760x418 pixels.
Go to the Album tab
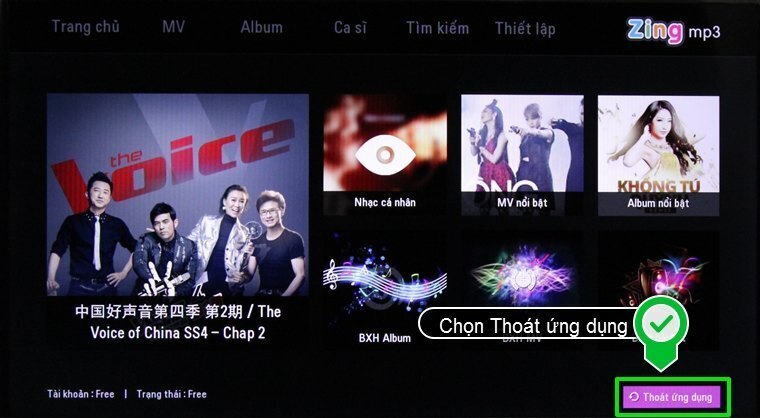pos(261,28)
